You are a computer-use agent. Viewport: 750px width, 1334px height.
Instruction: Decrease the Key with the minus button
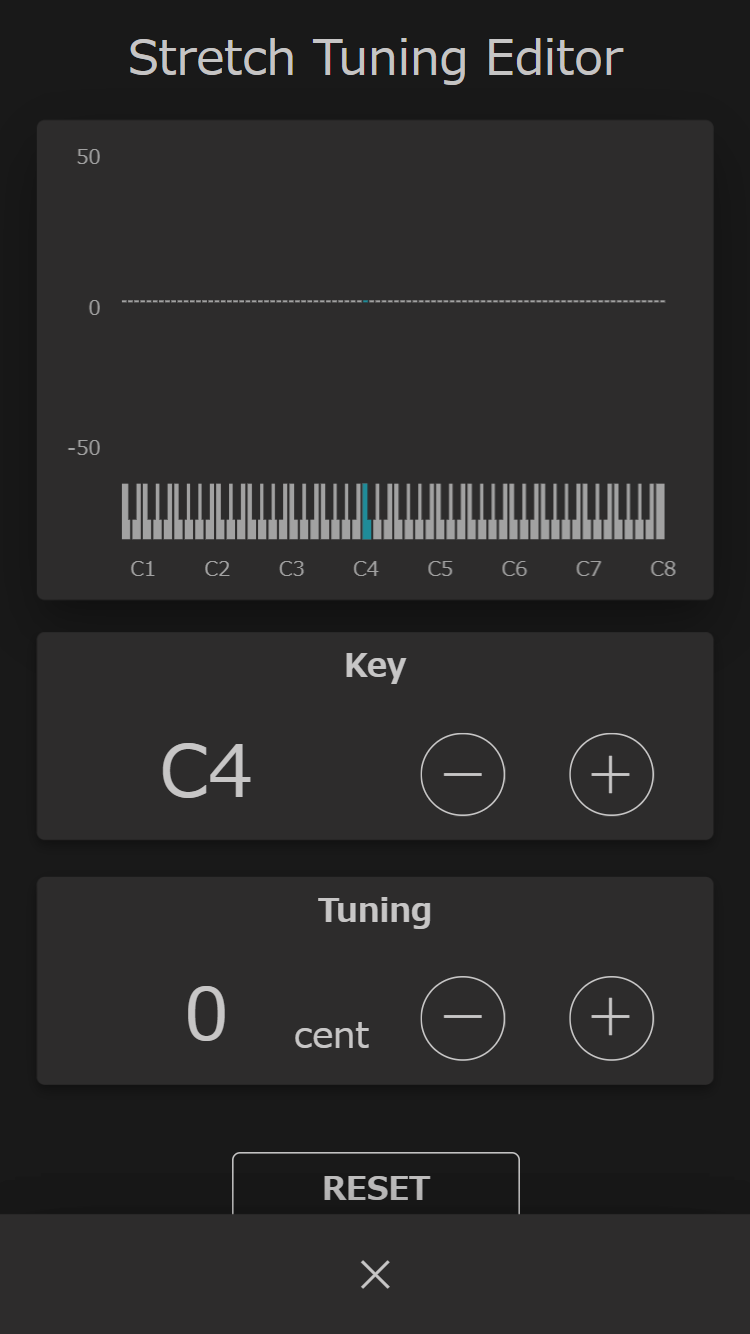(x=463, y=775)
